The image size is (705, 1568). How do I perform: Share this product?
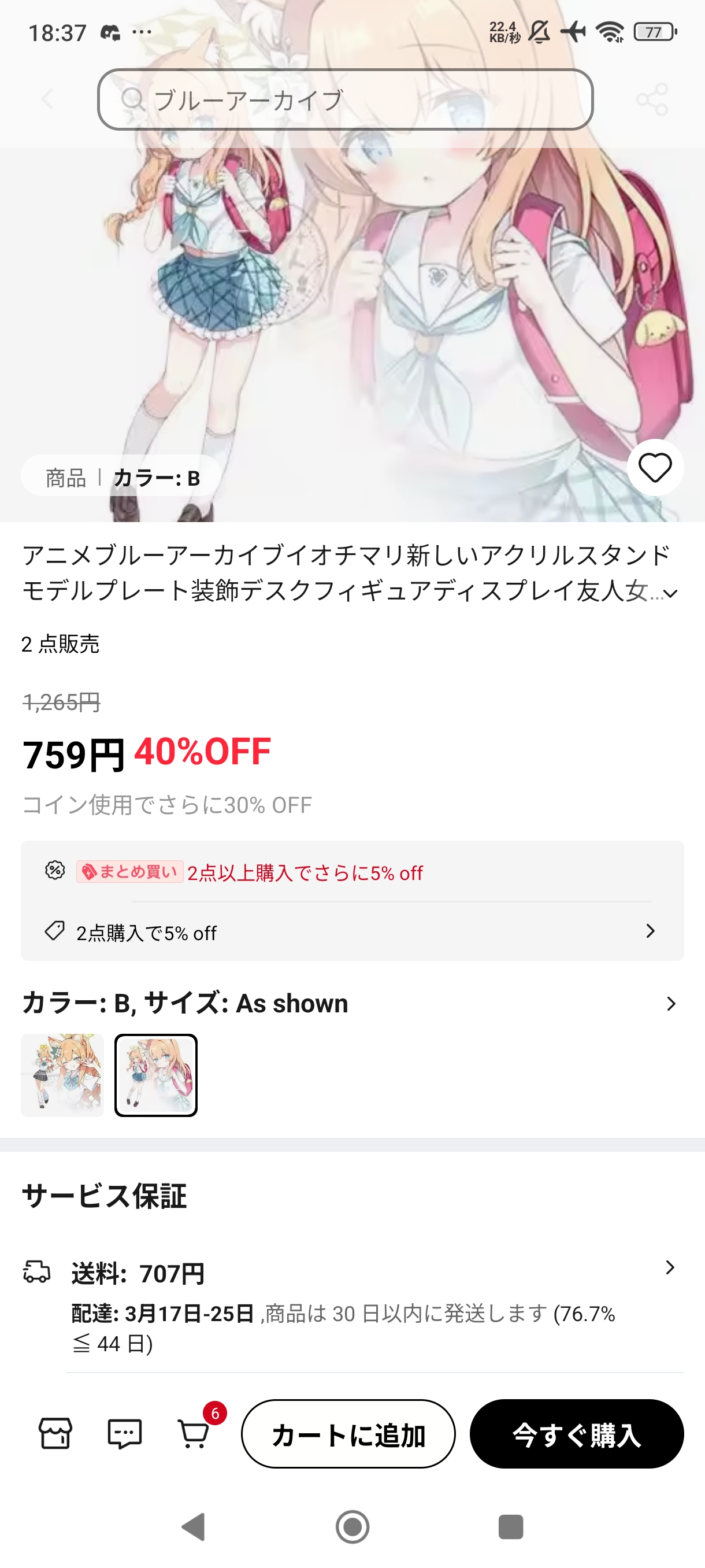coord(651,99)
